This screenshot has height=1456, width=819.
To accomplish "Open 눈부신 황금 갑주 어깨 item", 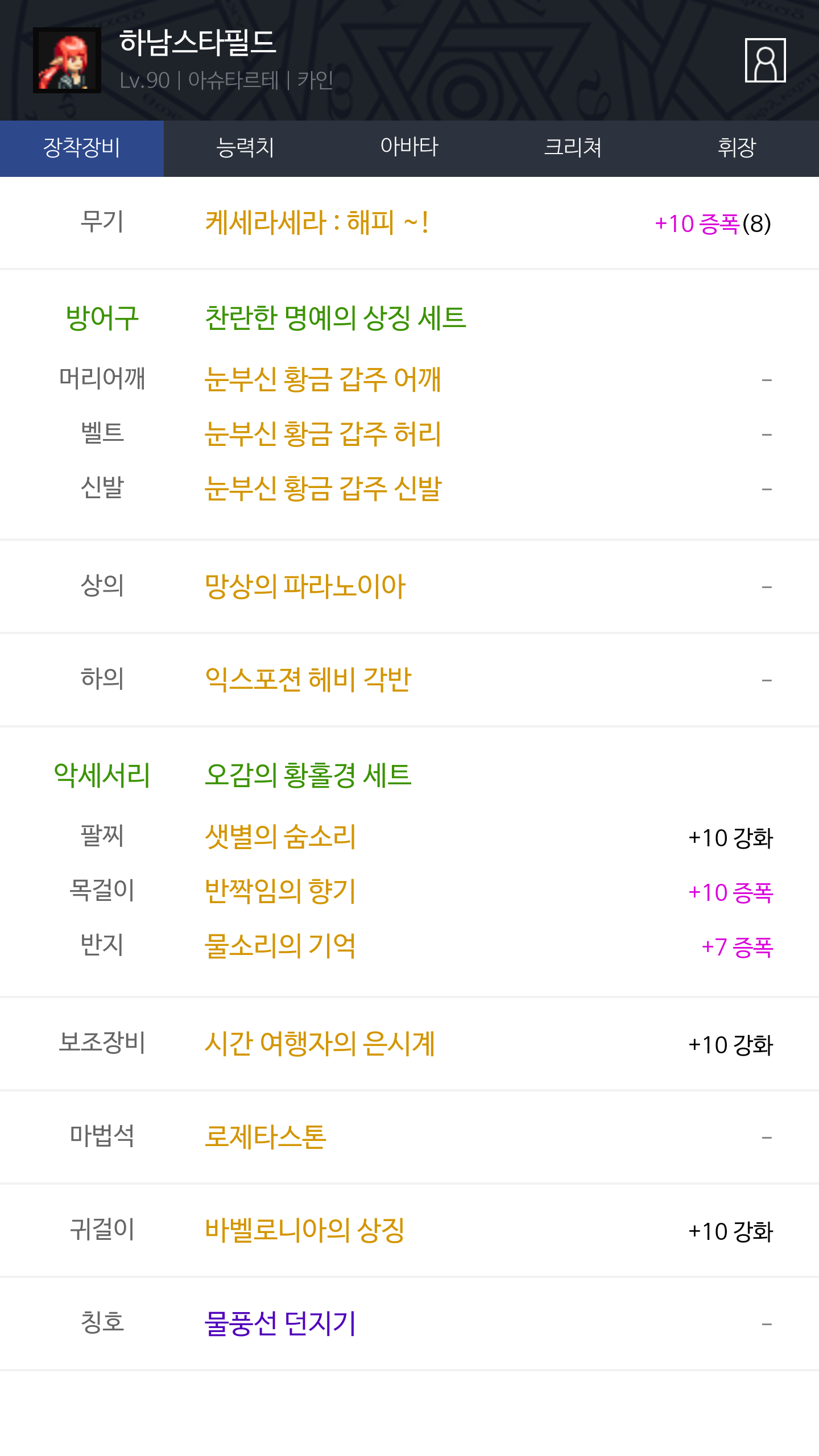I will [x=322, y=379].
